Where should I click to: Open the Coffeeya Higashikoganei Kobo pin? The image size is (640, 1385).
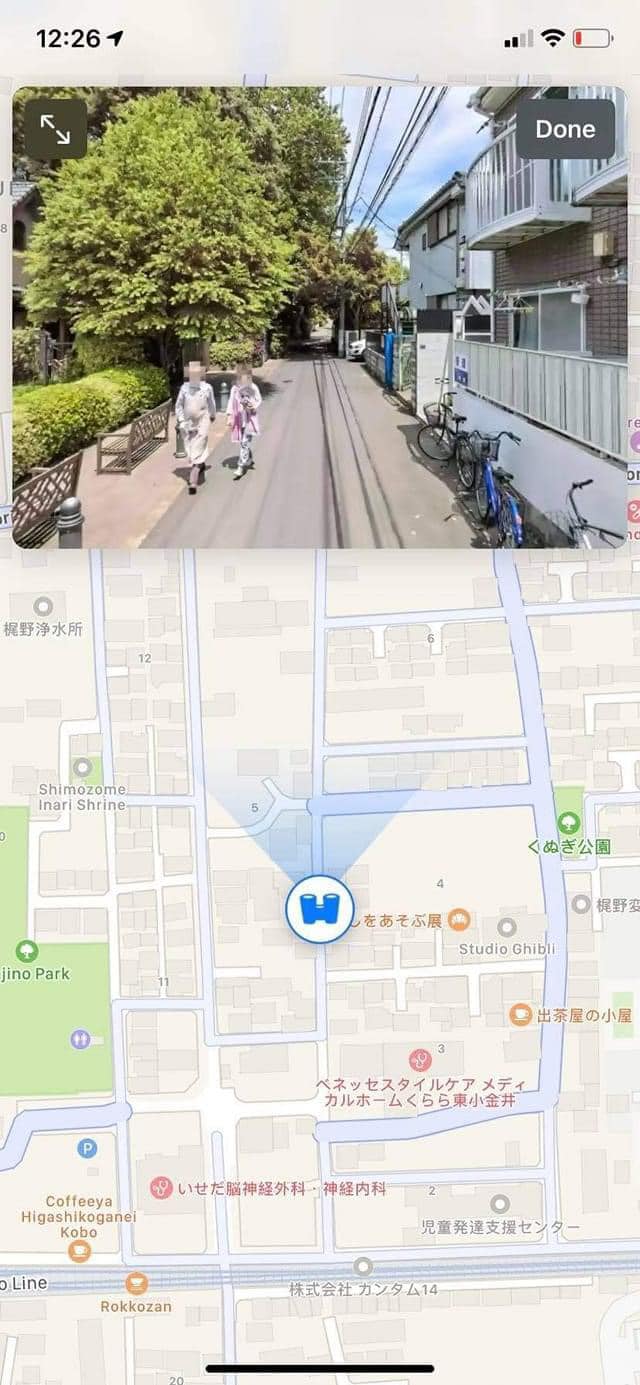point(79,1250)
